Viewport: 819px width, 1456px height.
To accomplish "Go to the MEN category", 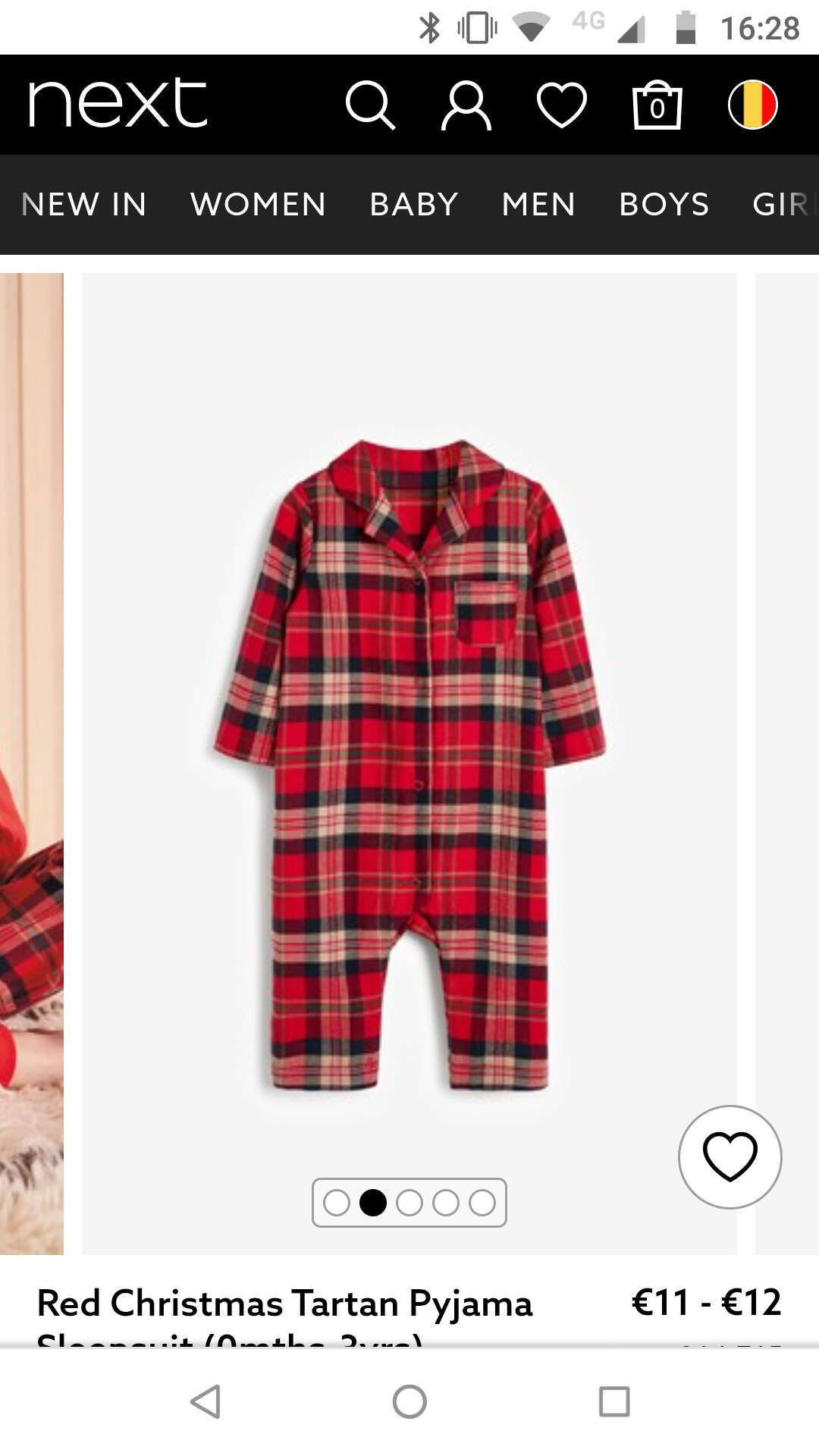I will pos(538,204).
